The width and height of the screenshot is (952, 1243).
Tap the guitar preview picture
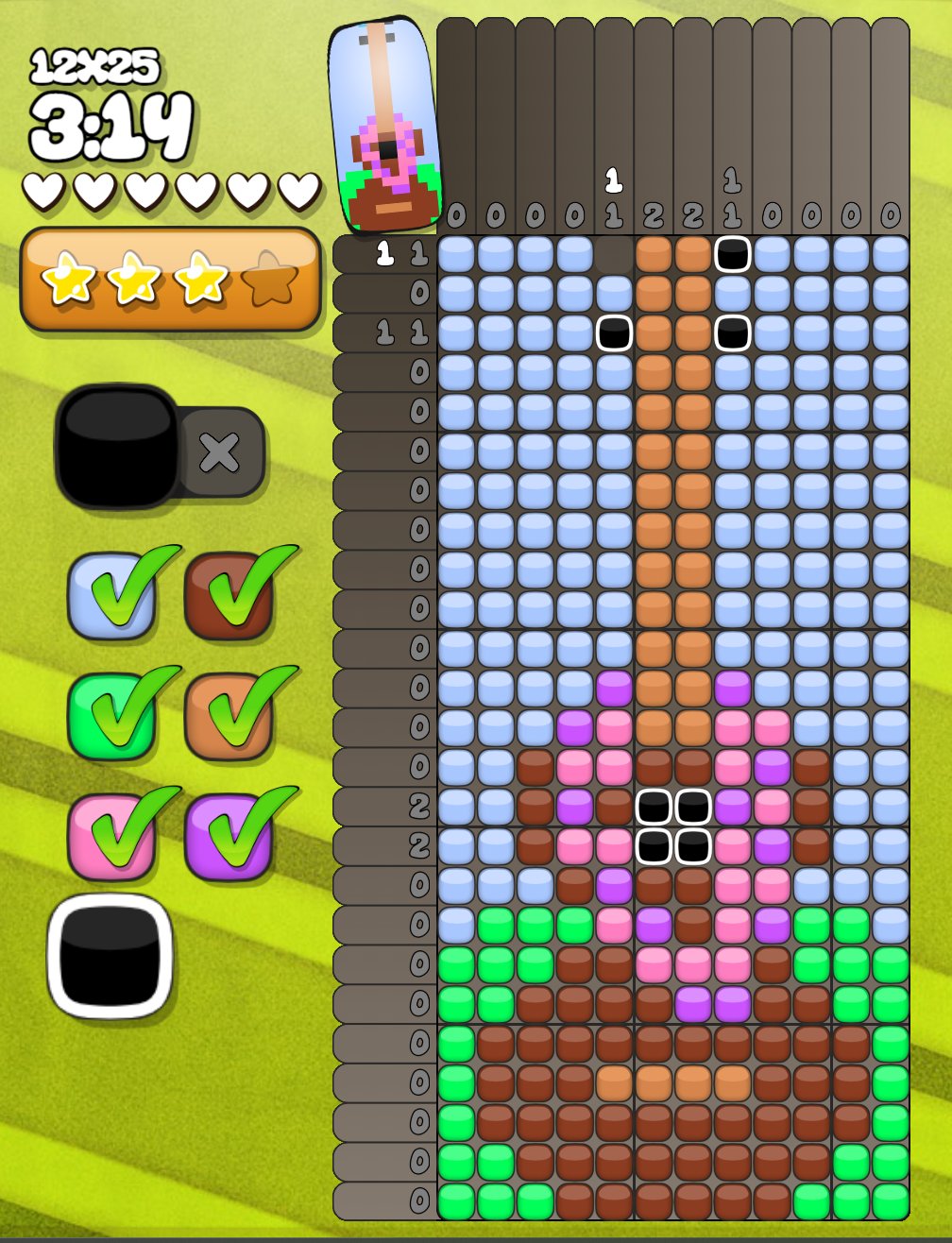click(x=385, y=126)
